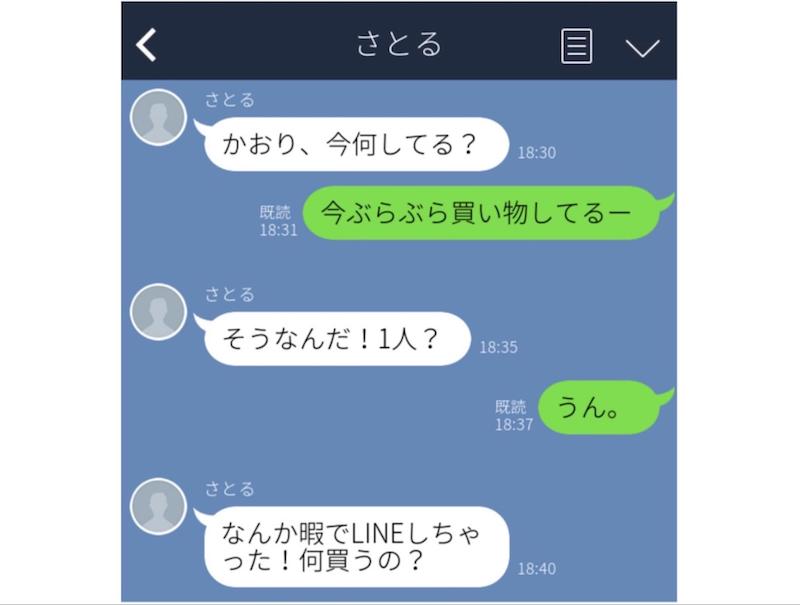This screenshot has height=605, width=800.
Task: Go back from the さとる chat
Action: point(147,45)
